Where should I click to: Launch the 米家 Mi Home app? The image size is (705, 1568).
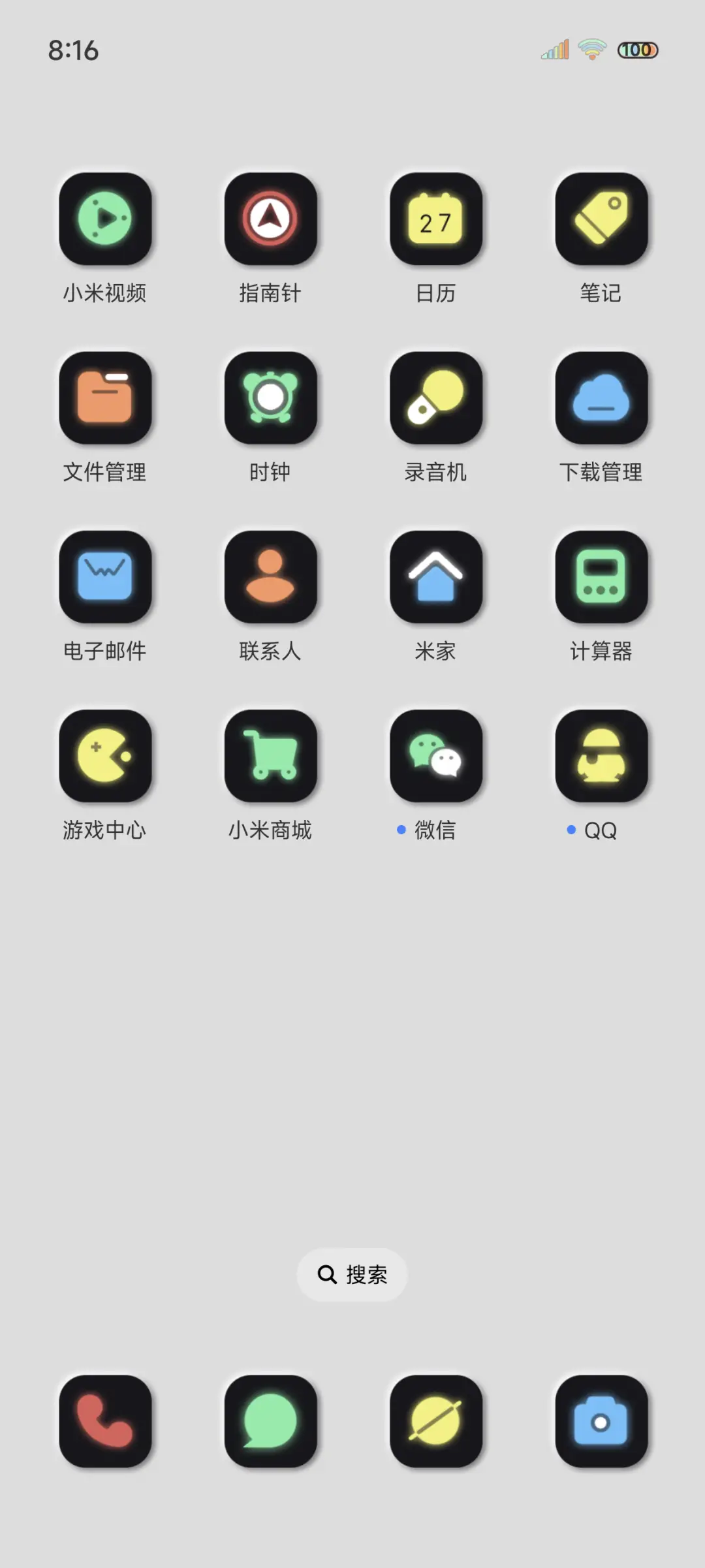point(437,578)
